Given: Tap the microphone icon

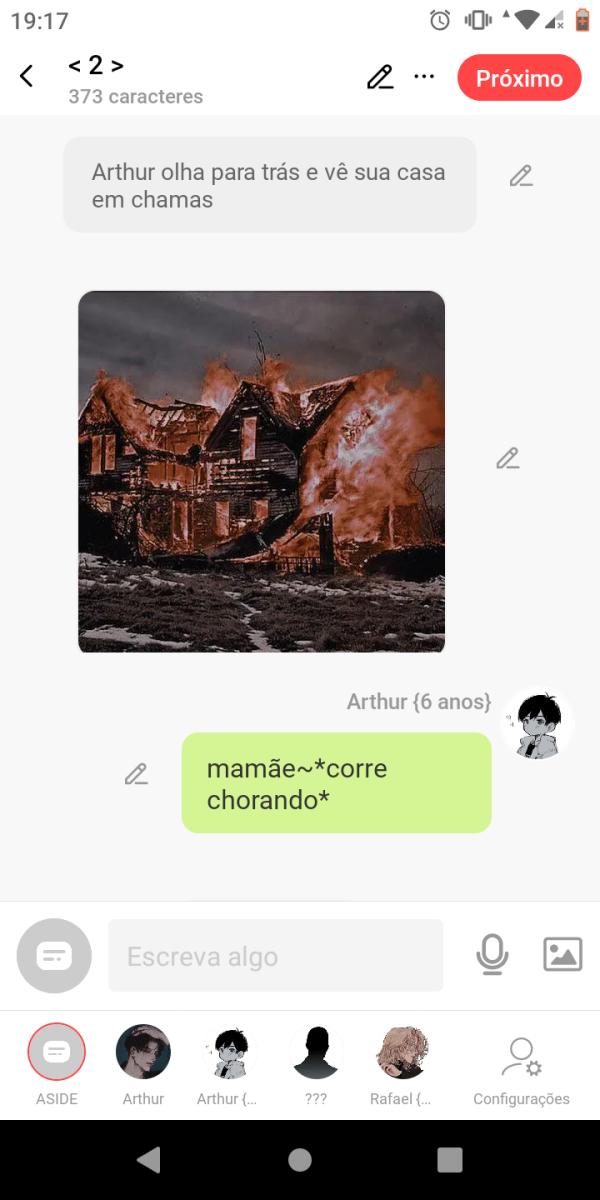Looking at the screenshot, I should pos(491,955).
